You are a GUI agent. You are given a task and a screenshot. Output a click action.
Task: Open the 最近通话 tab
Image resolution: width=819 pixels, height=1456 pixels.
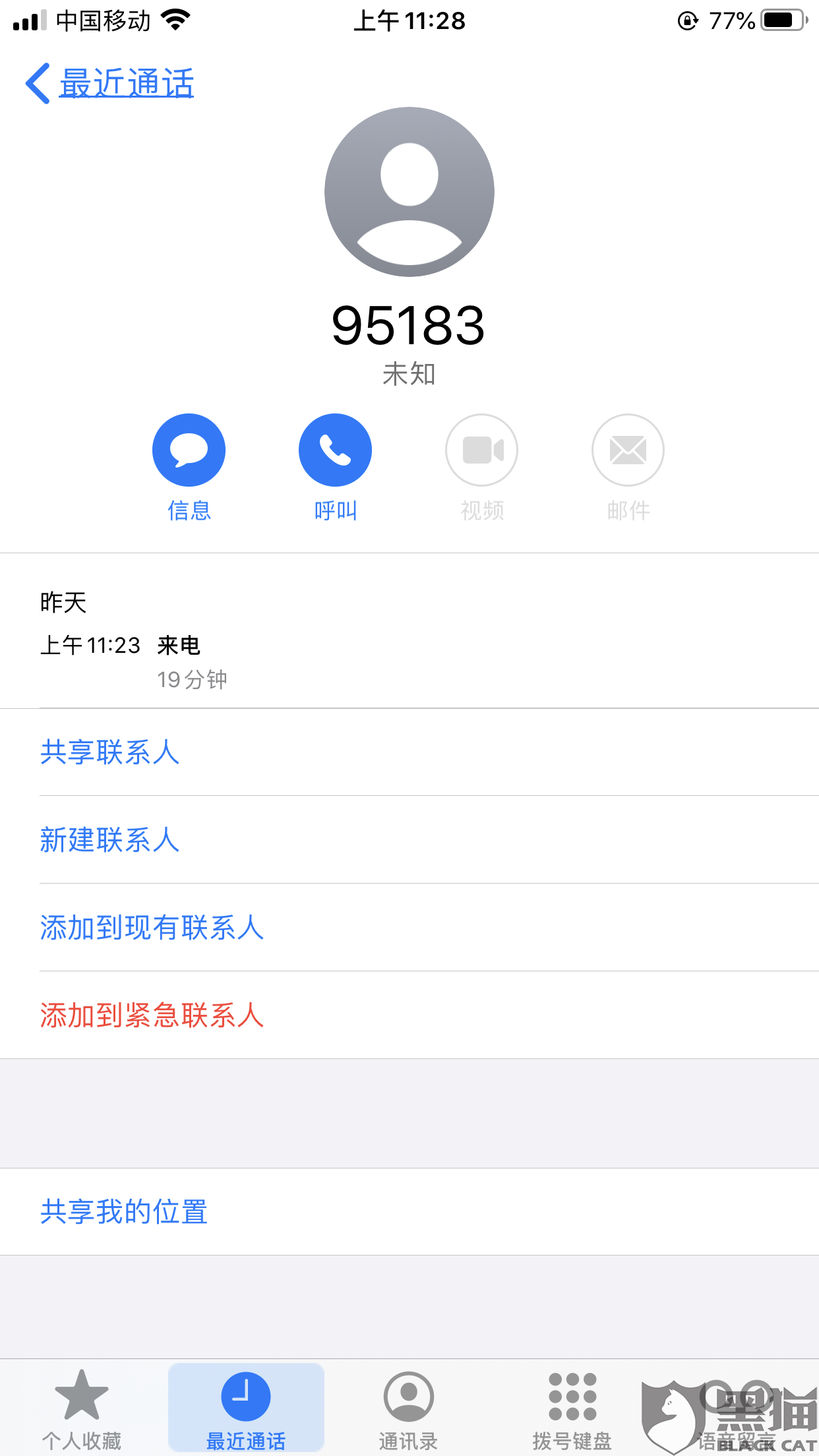tap(246, 1408)
